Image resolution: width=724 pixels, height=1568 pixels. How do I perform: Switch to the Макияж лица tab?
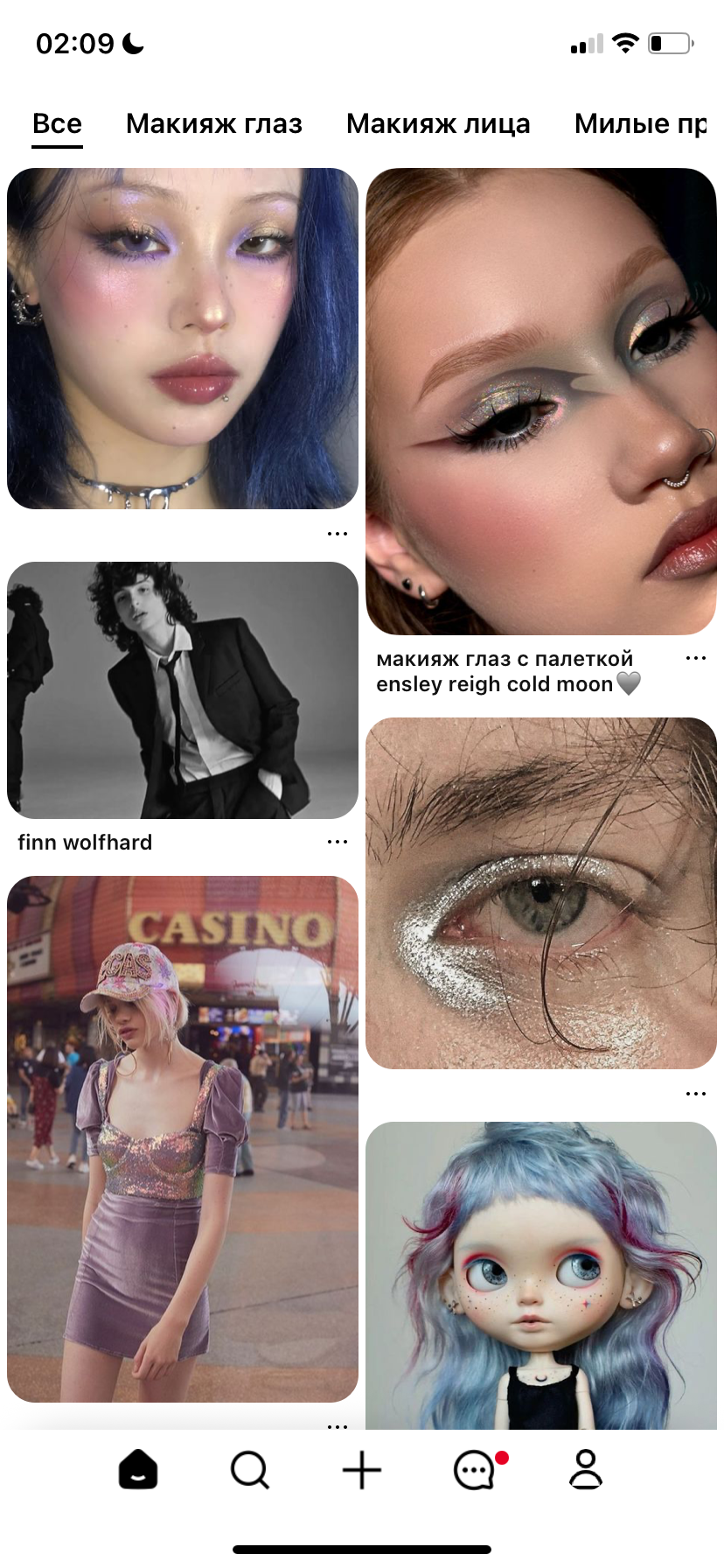[438, 124]
